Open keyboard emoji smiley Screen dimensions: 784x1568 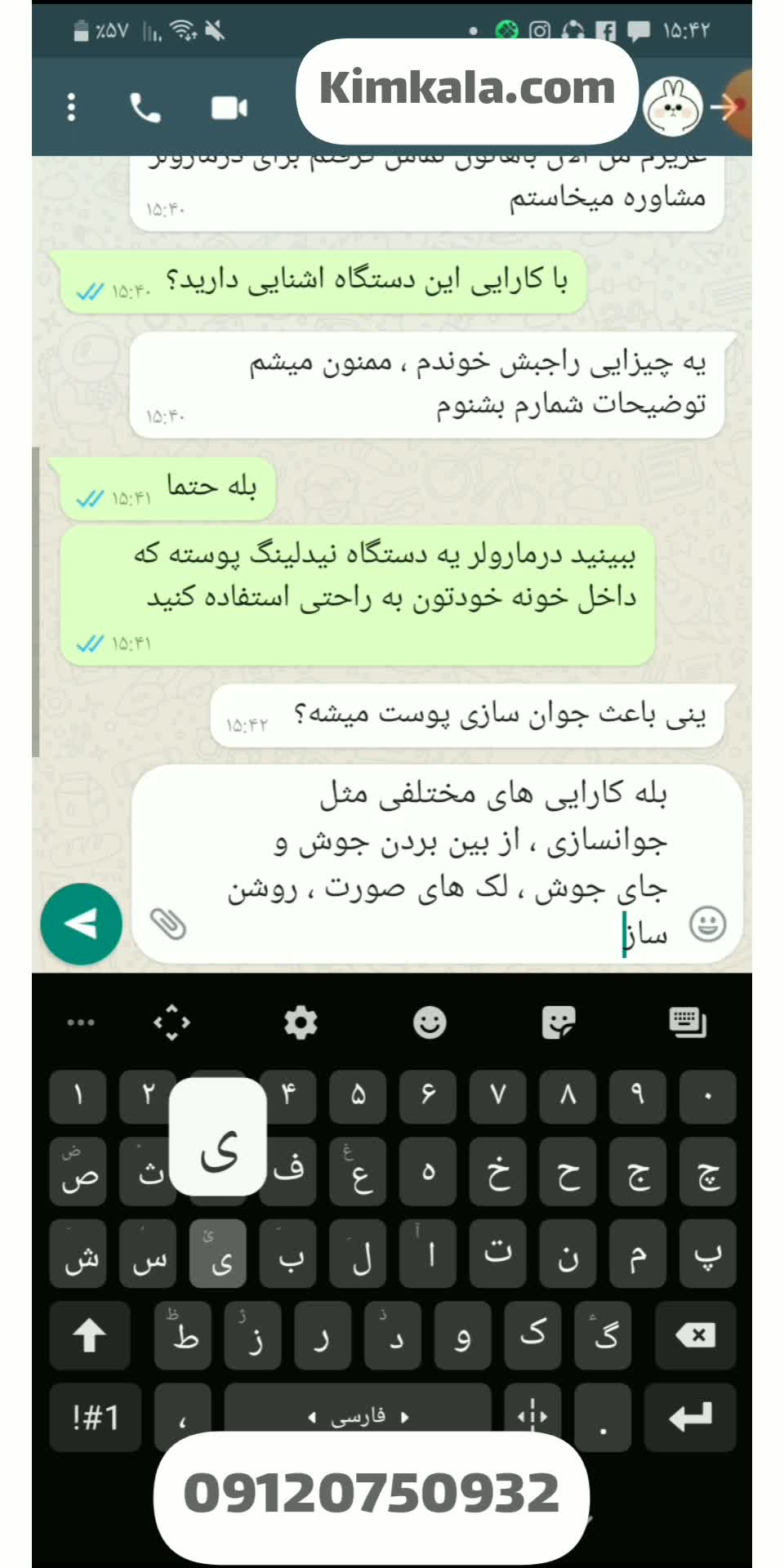[430, 1022]
